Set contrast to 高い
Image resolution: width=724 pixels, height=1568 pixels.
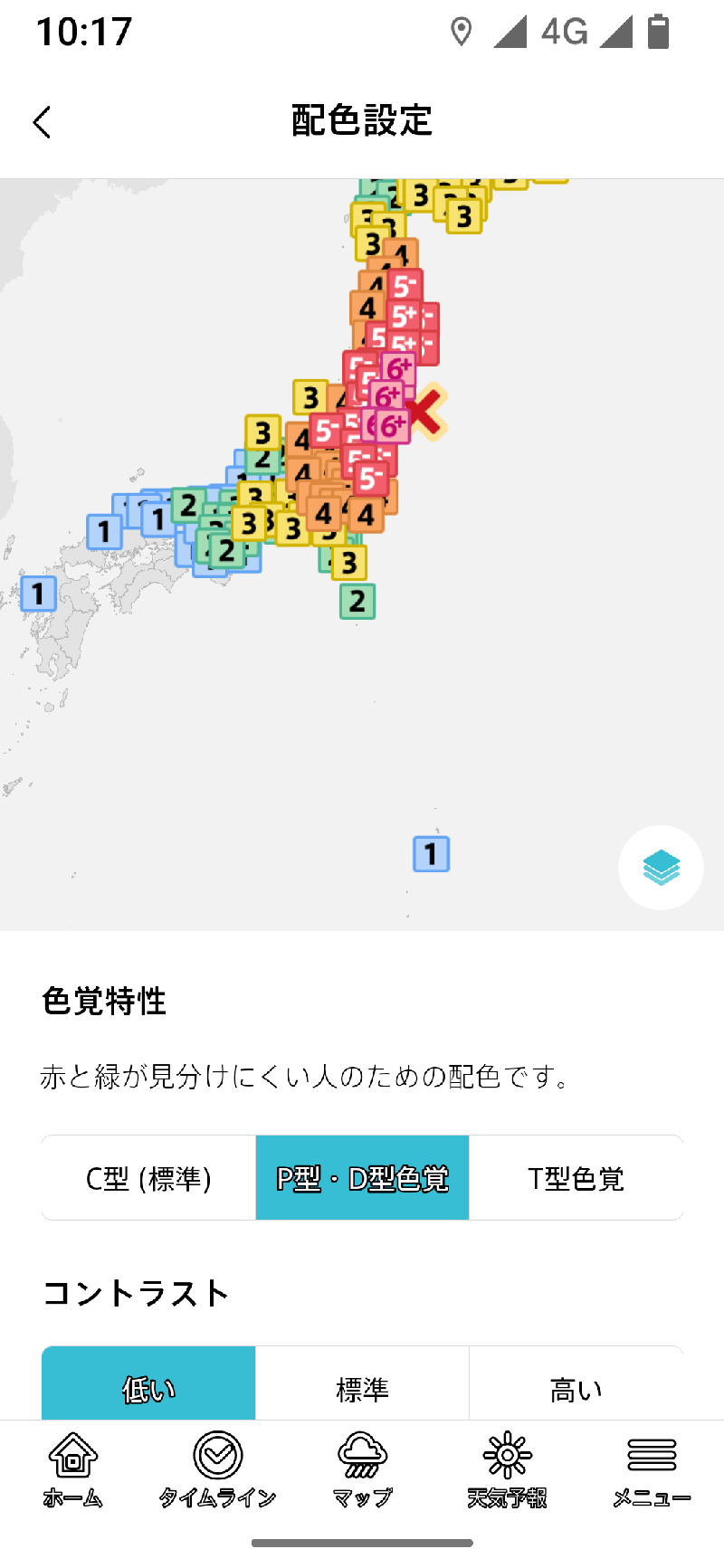click(576, 1386)
